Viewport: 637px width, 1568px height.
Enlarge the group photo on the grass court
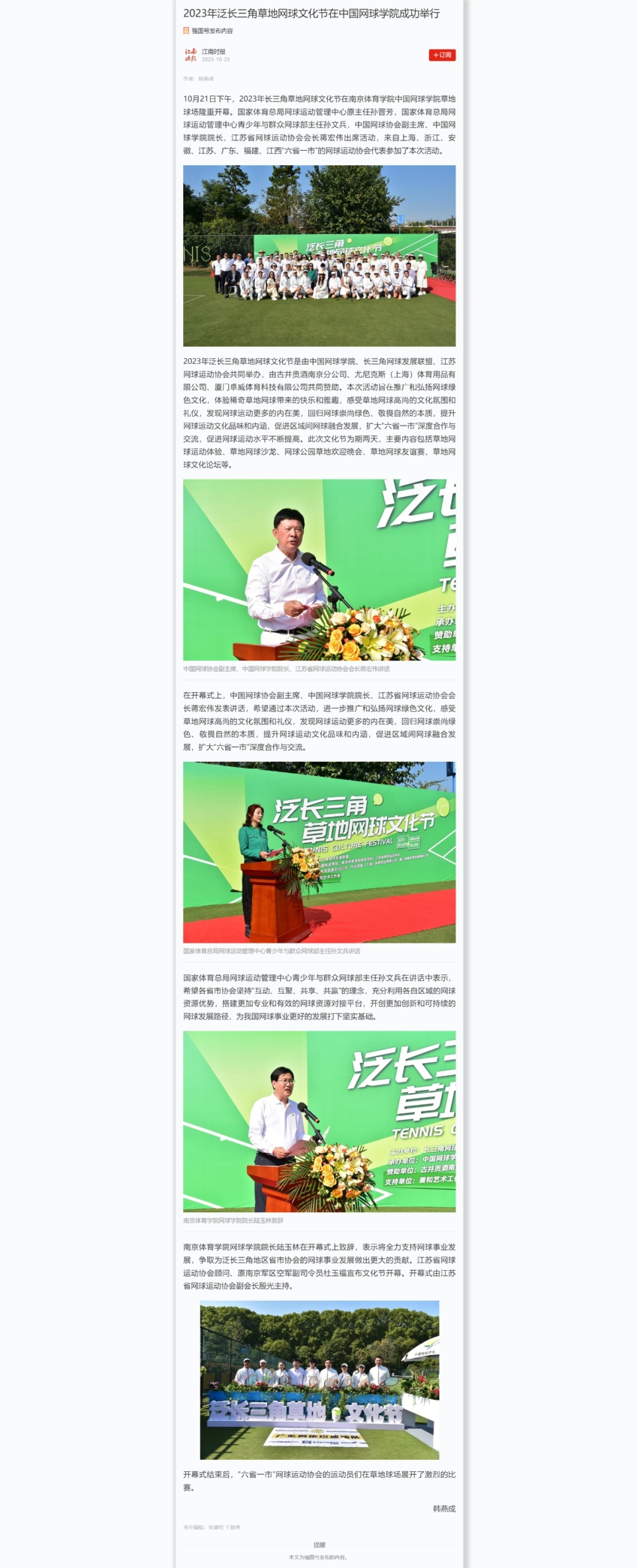coord(319,255)
